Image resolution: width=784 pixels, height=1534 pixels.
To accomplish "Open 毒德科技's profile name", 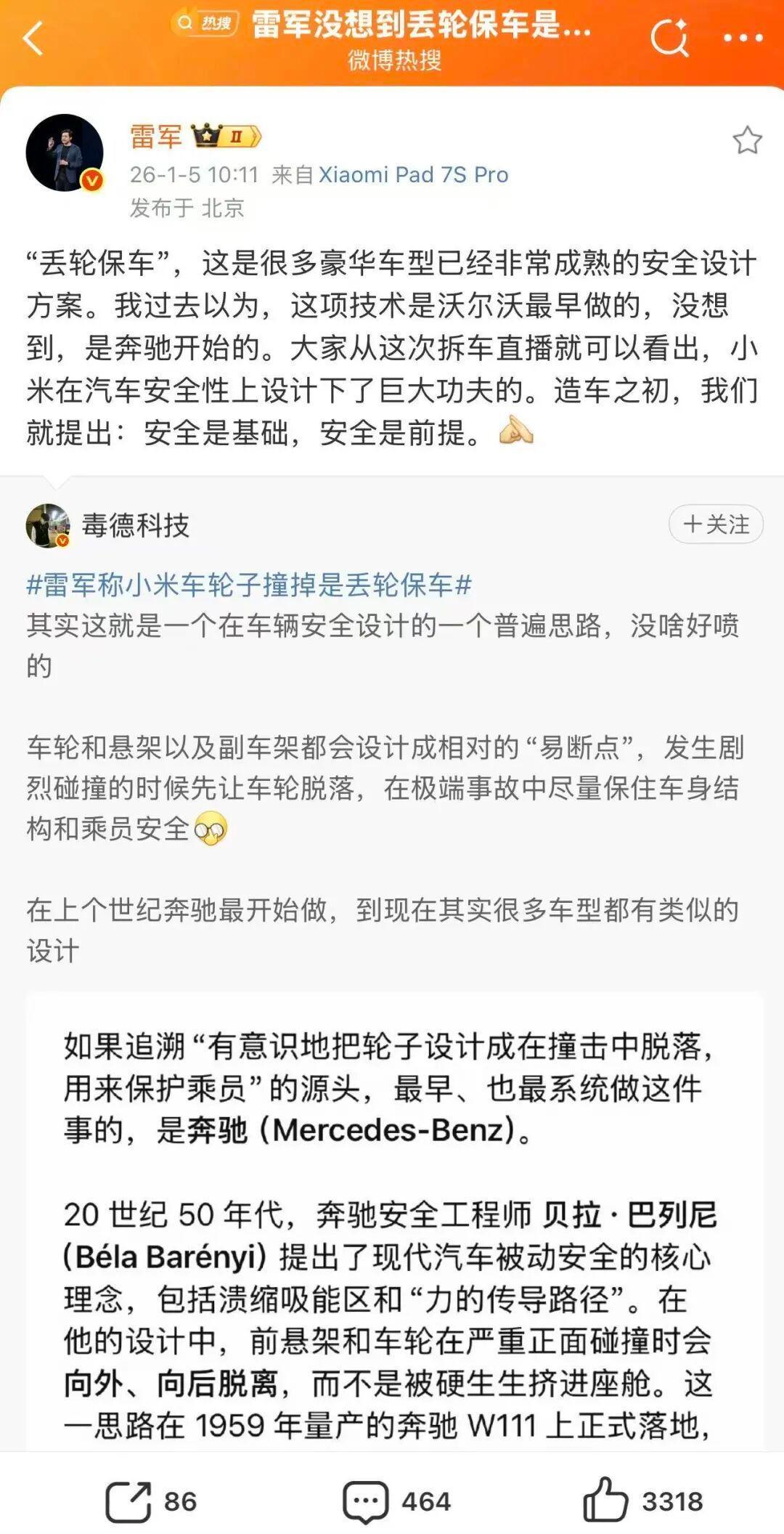I will [135, 525].
